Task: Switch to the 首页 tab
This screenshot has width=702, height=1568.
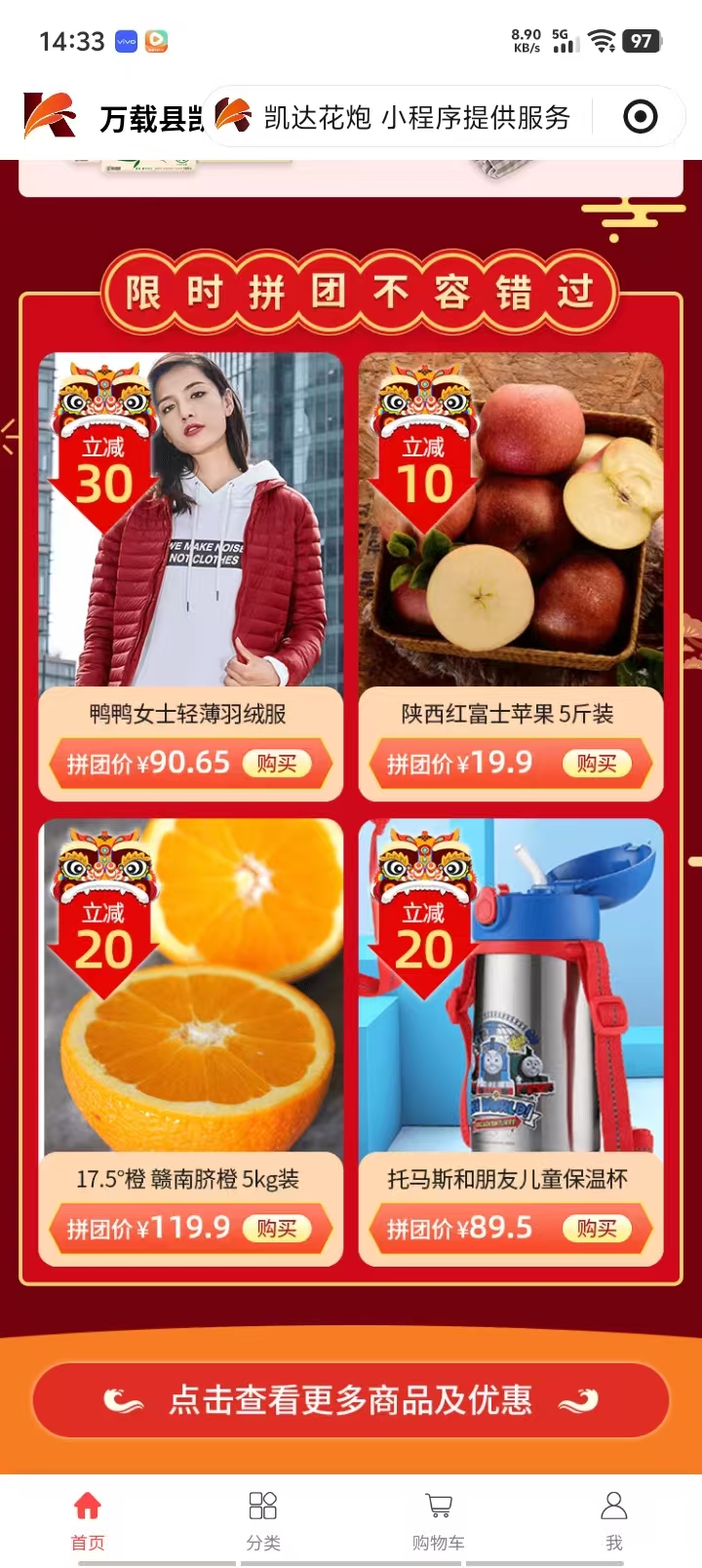Action: (x=88, y=1519)
